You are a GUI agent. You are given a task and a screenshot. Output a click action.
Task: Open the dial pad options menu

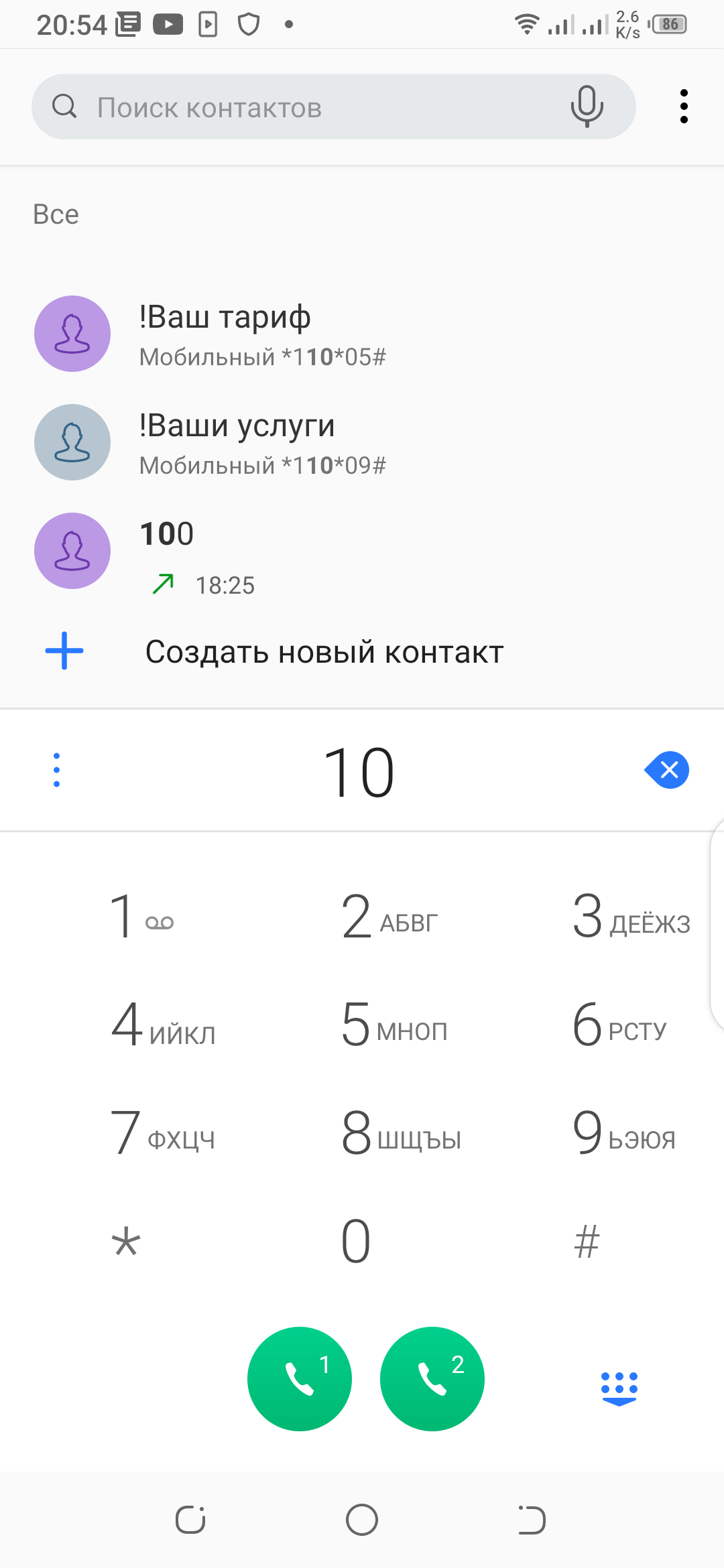[x=57, y=770]
